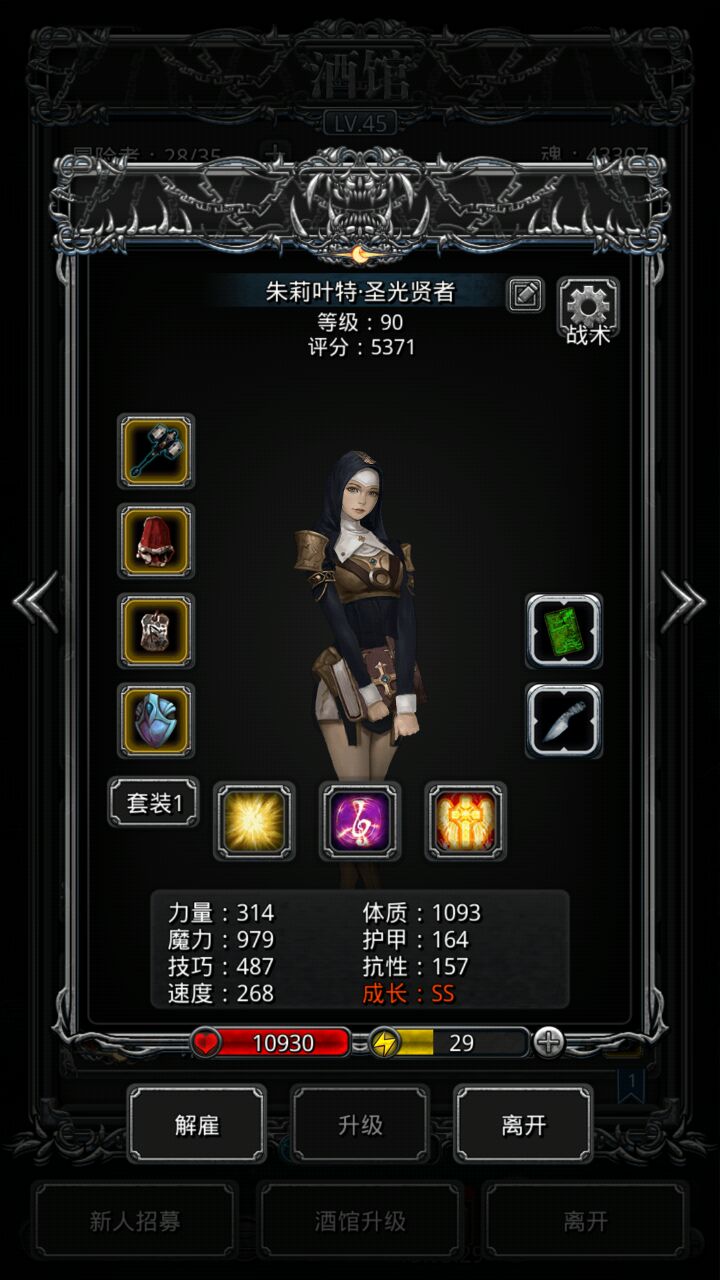The image size is (720, 1280).
Task: Dismiss this adventurer with 解雇
Action: (x=197, y=1124)
